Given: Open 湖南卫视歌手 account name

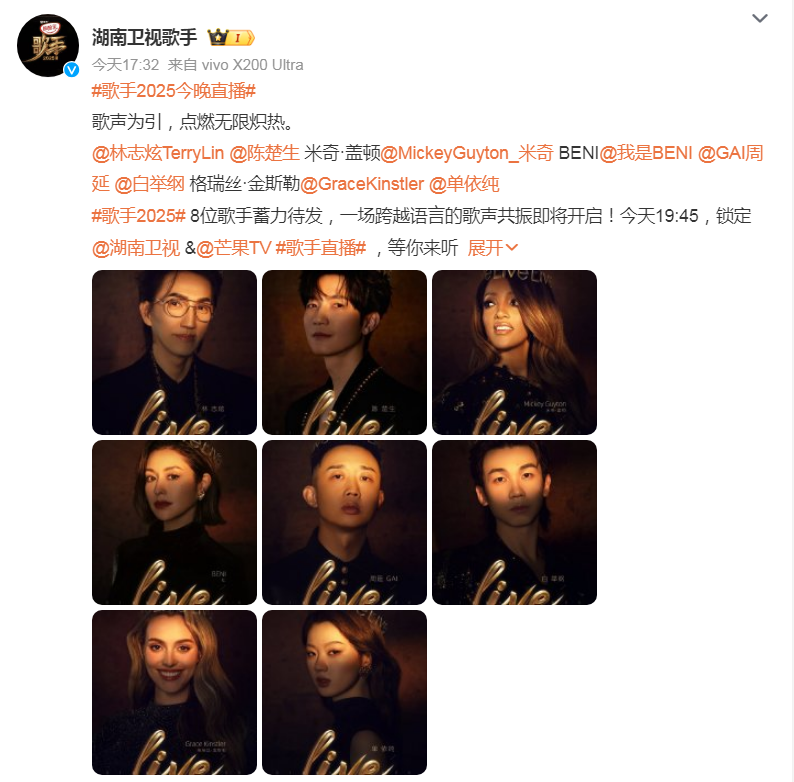Looking at the screenshot, I should (x=144, y=37).
